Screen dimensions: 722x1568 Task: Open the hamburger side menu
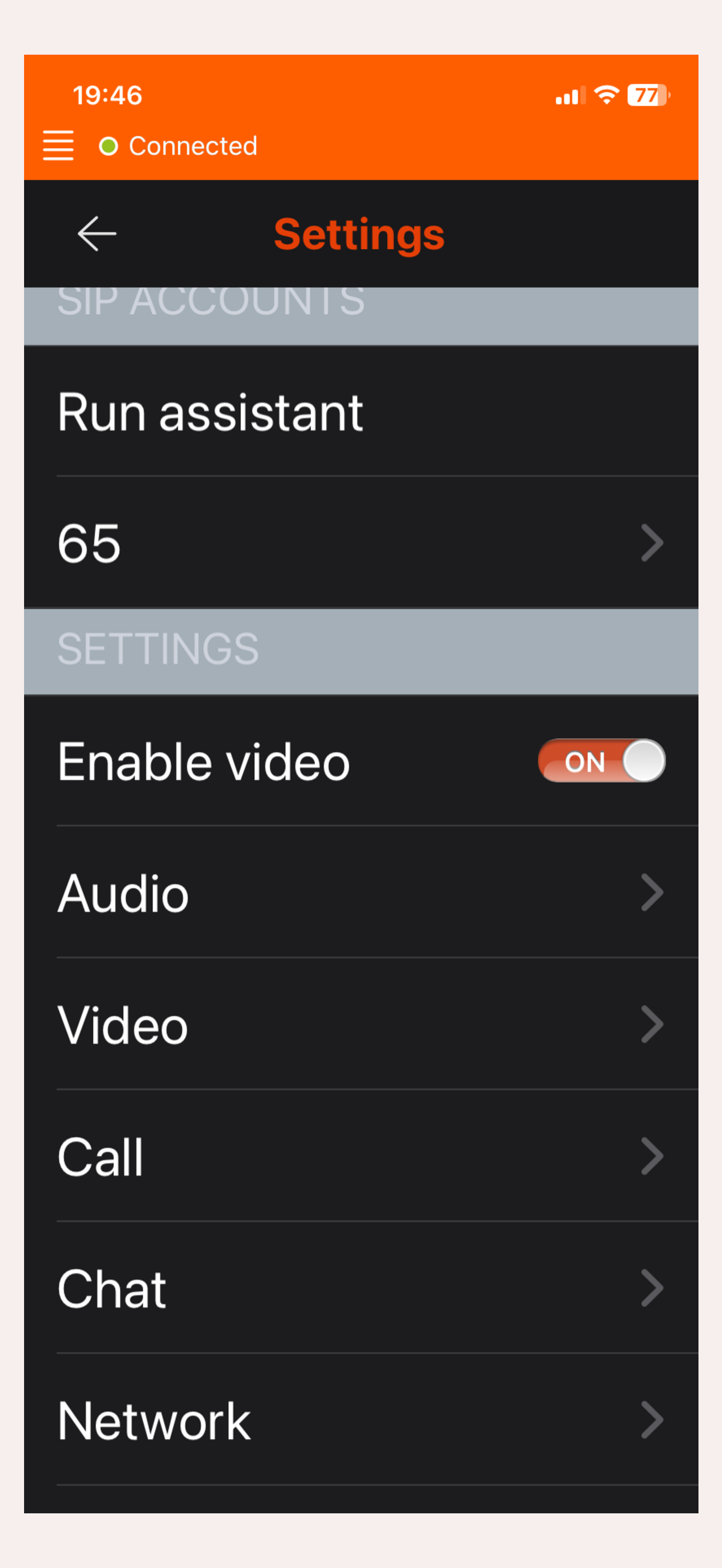59,145
